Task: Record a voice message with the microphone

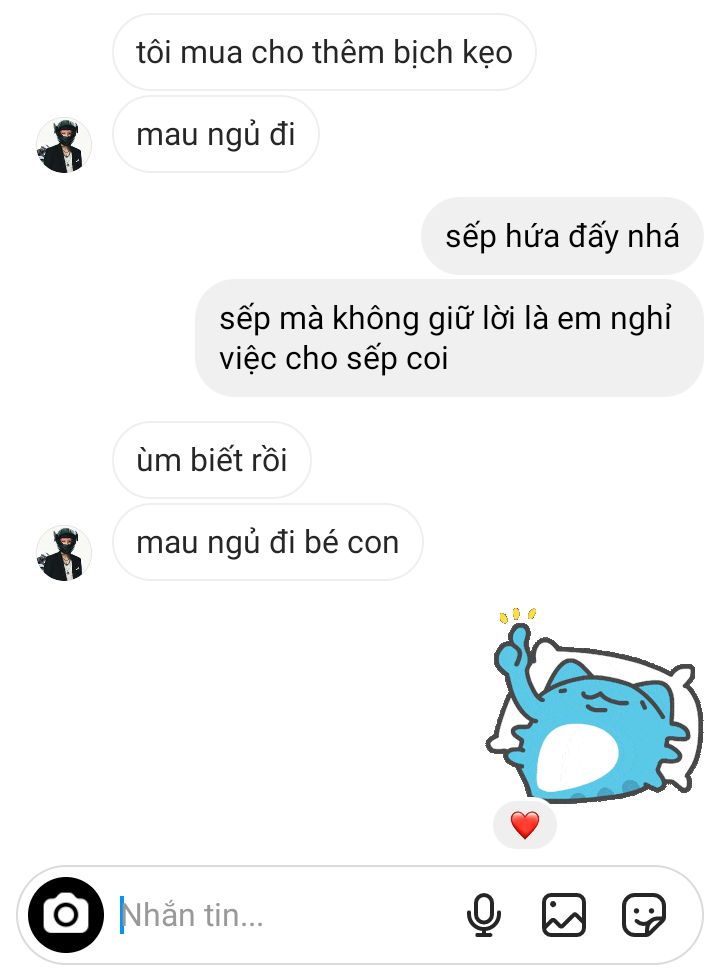Action: pyautogui.click(x=485, y=914)
